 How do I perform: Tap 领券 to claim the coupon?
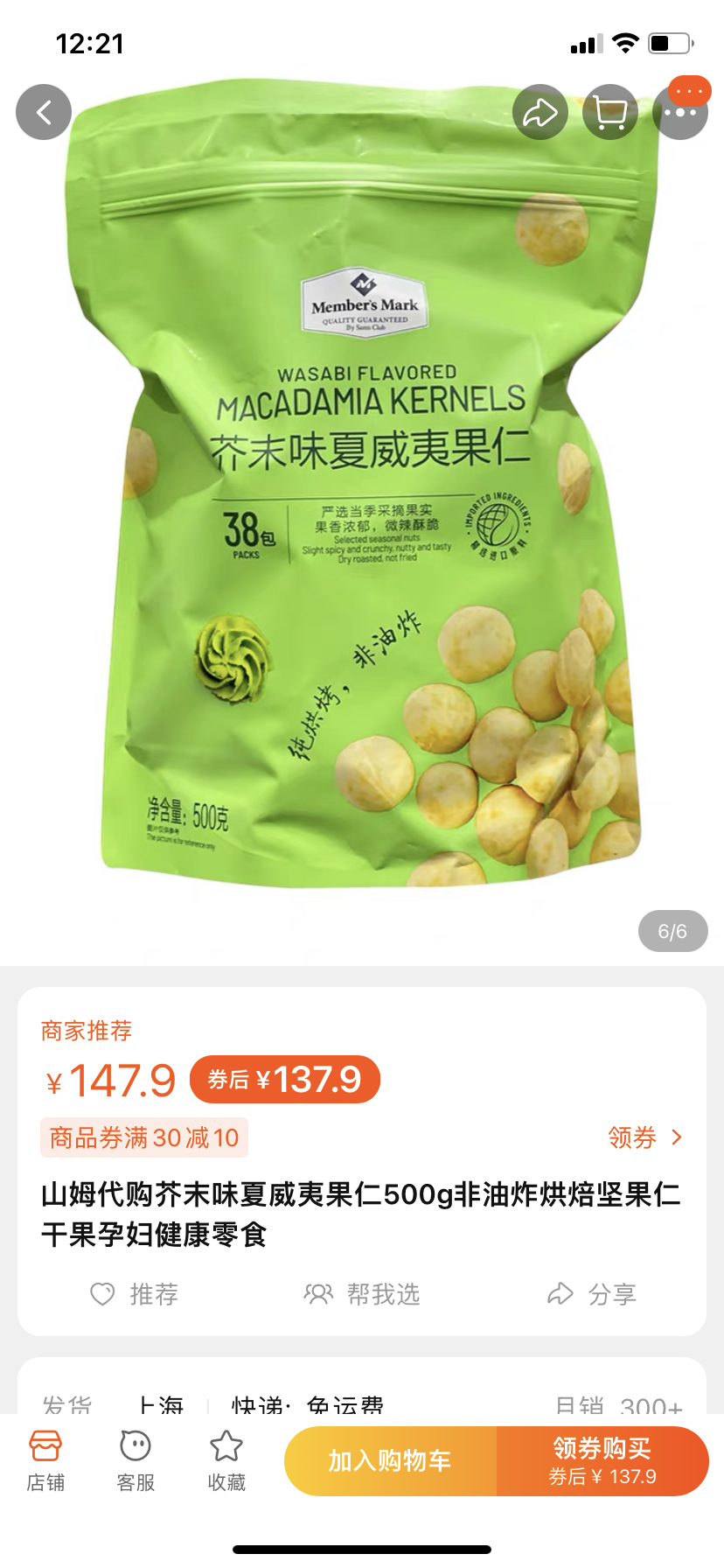click(x=644, y=1137)
